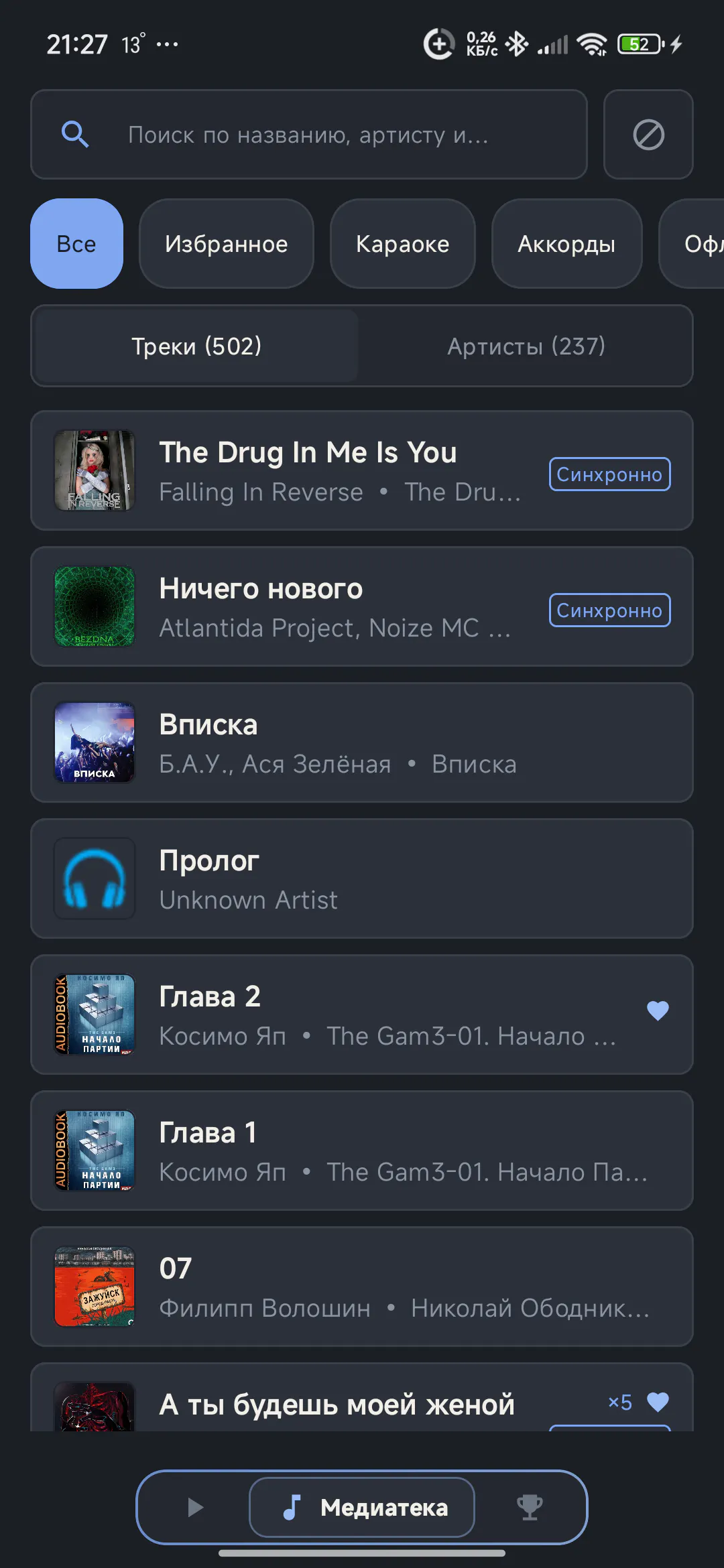The image size is (724, 1568).
Task: Switch to the Медиатека tab
Action: [x=362, y=1507]
